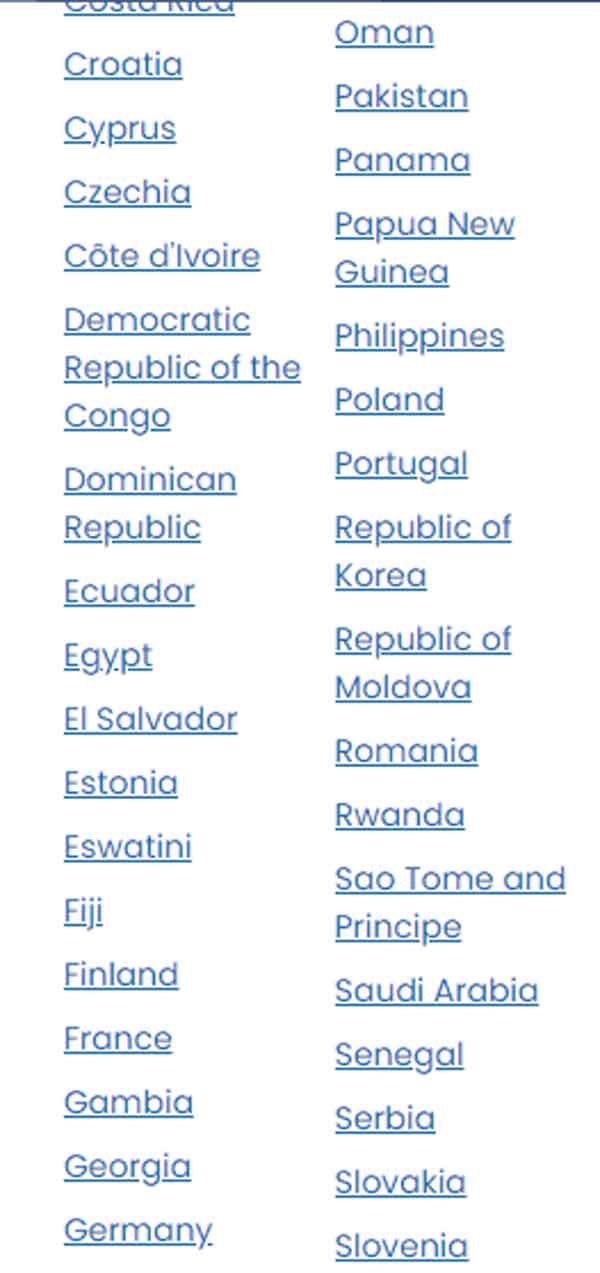This screenshot has height=1273, width=600.
Task: Open the Croatia link
Action: click(x=123, y=64)
